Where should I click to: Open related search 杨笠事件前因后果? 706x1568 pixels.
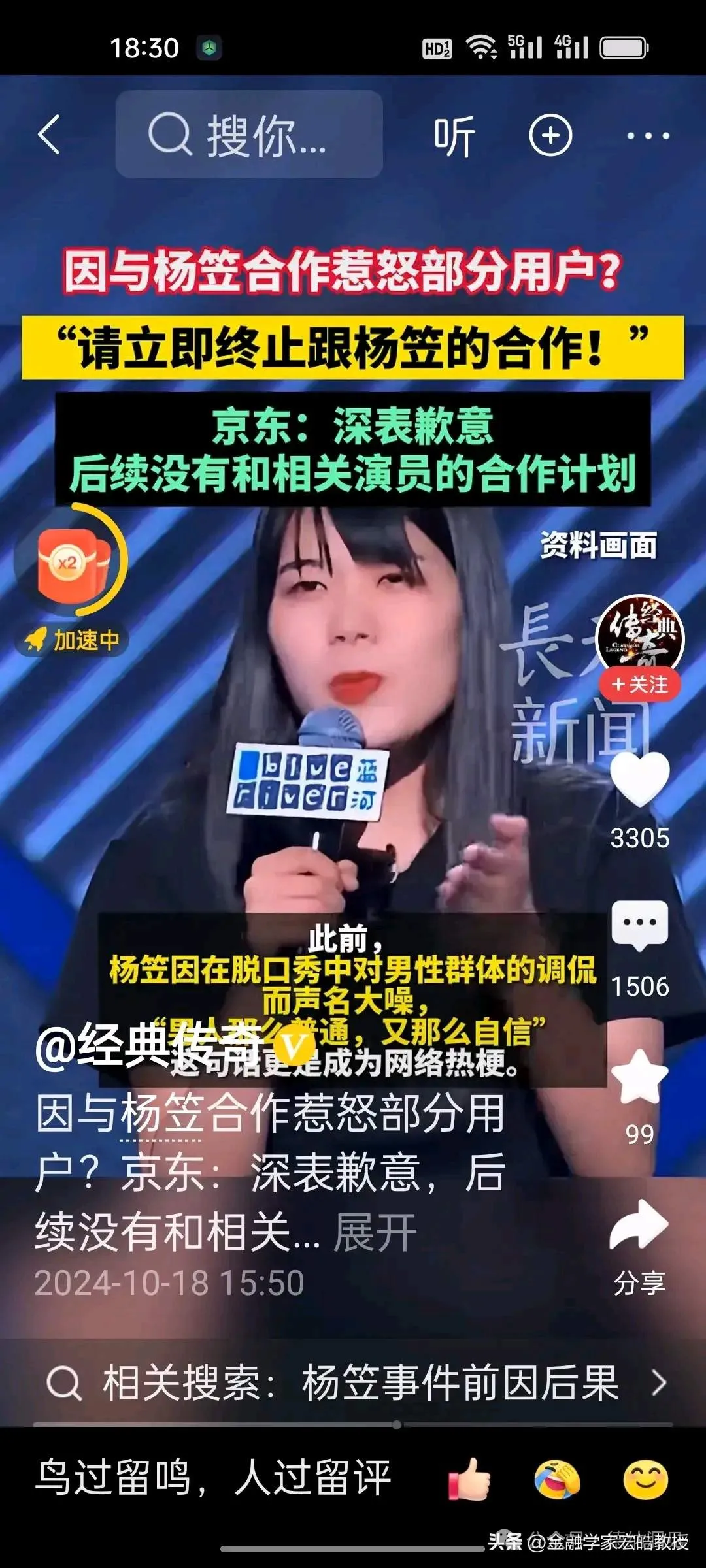353,1382
